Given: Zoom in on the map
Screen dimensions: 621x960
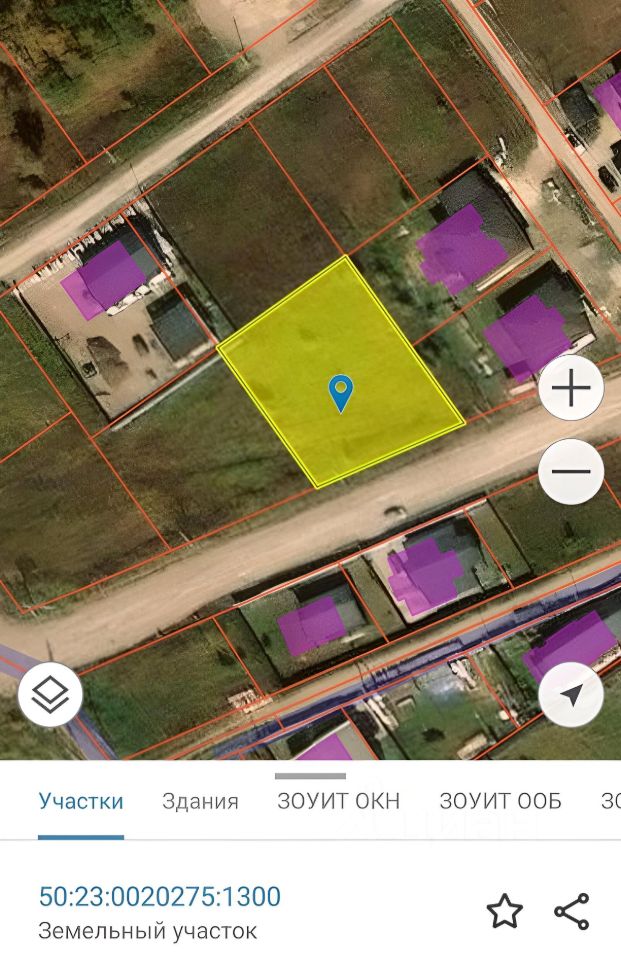Looking at the screenshot, I should [571, 388].
